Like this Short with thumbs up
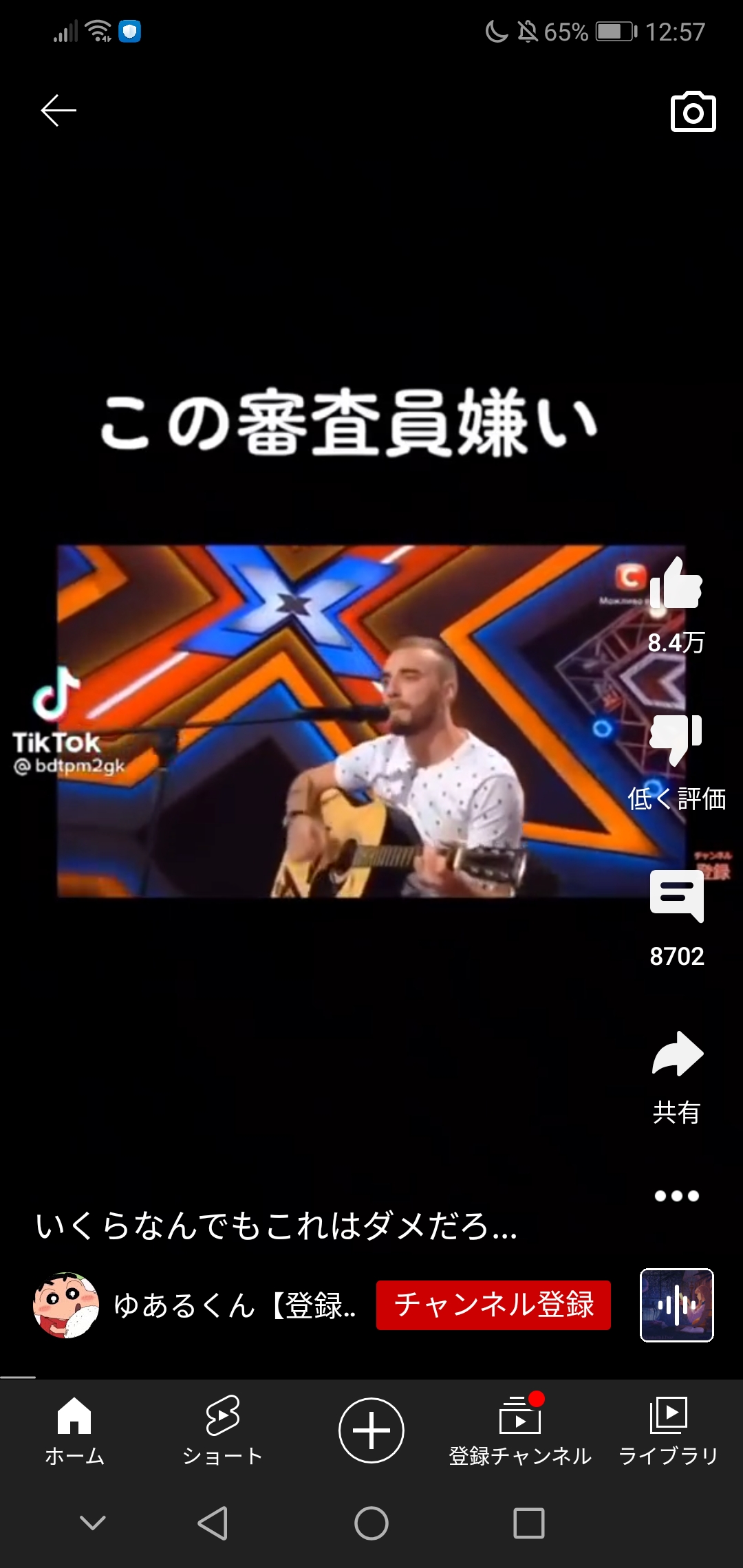Viewport: 743px width, 1568px height. point(676,583)
